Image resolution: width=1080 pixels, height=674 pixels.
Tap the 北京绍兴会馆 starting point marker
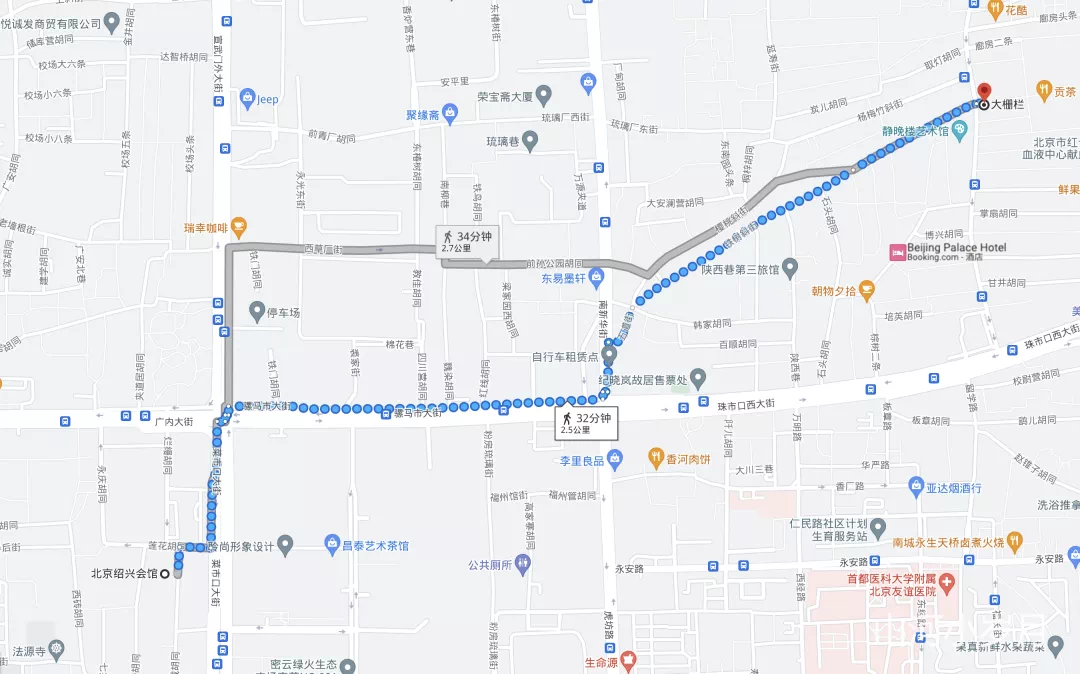(x=179, y=574)
